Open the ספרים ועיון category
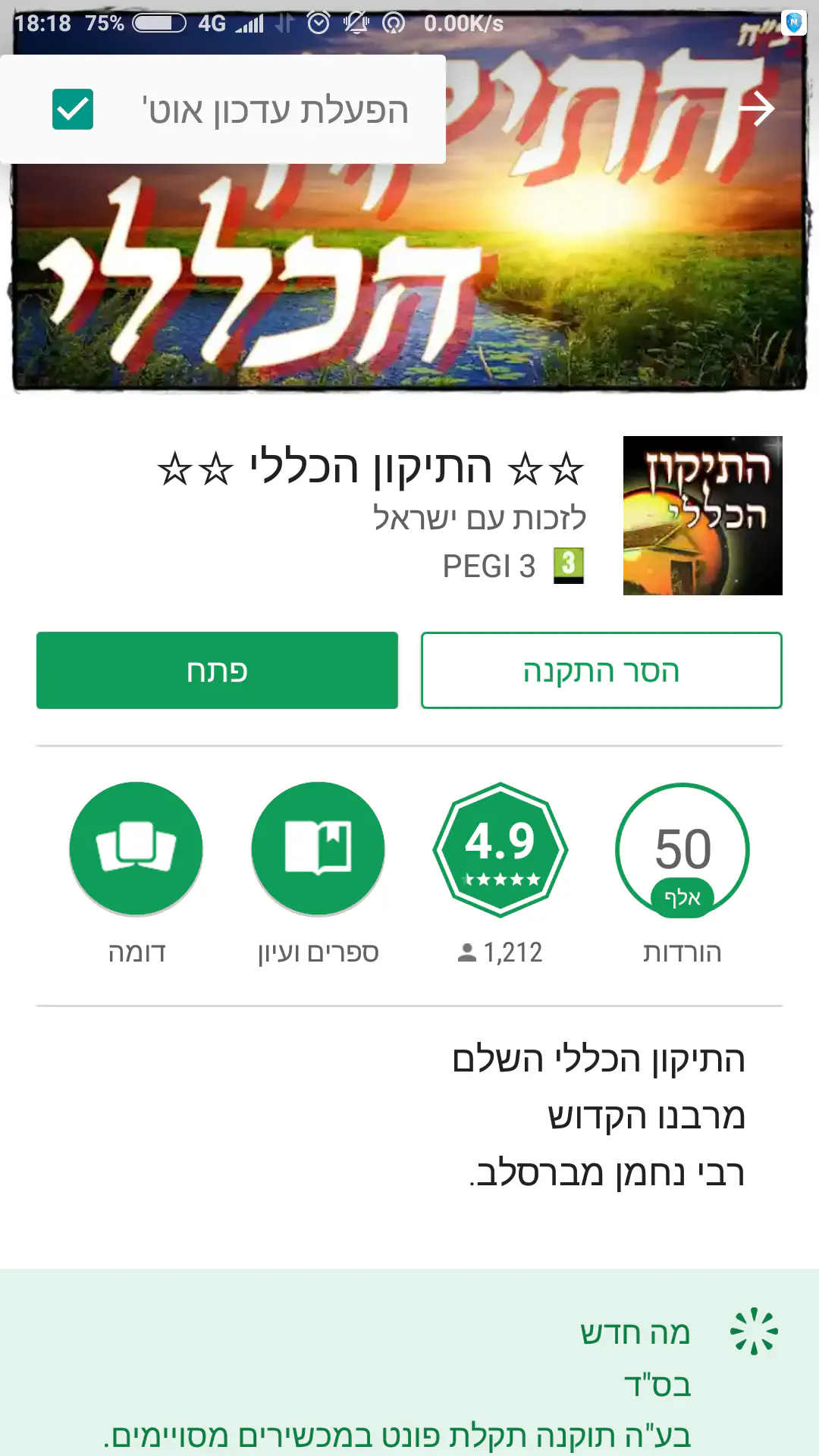The image size is (819, 1456). pos(318,850)
